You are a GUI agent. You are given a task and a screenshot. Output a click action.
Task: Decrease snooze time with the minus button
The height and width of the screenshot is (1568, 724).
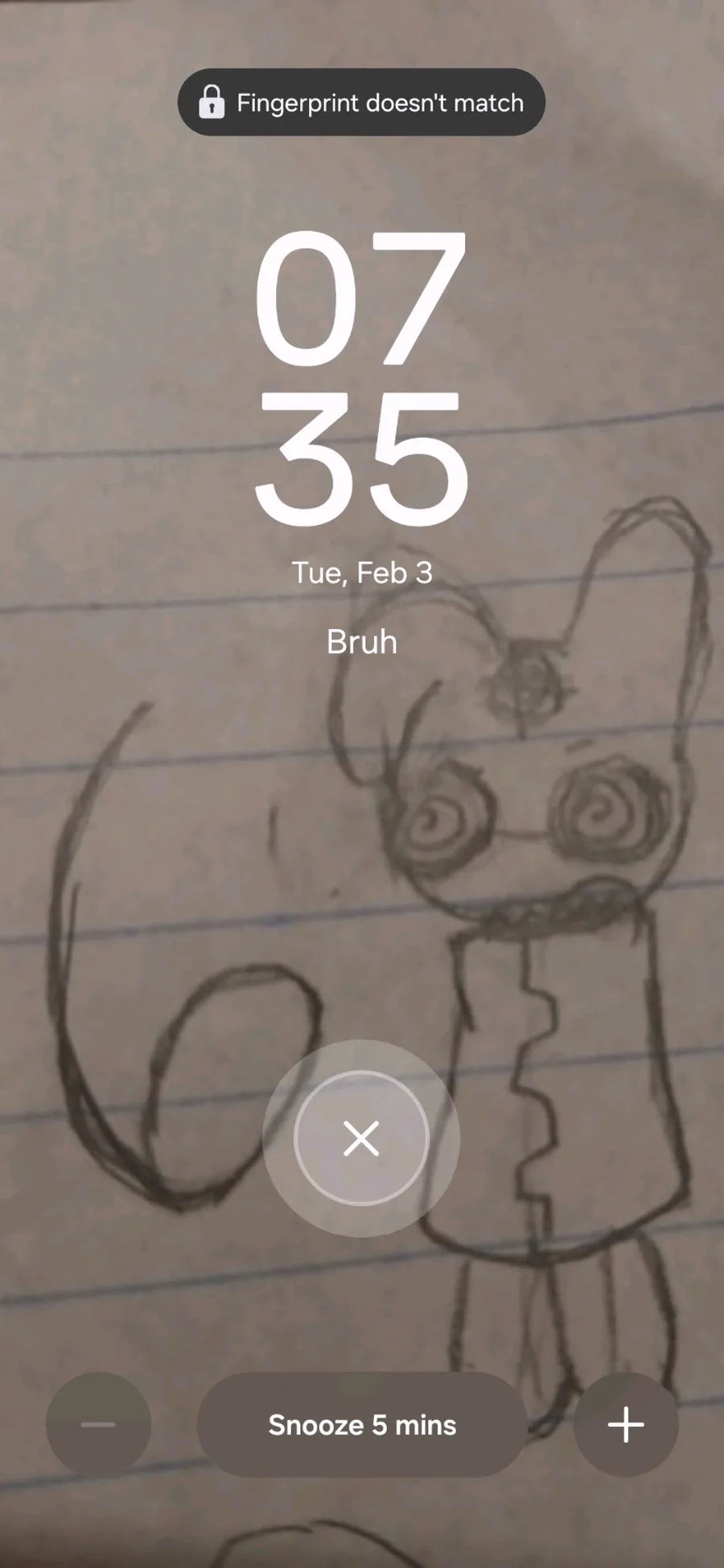coord(98,1425)
